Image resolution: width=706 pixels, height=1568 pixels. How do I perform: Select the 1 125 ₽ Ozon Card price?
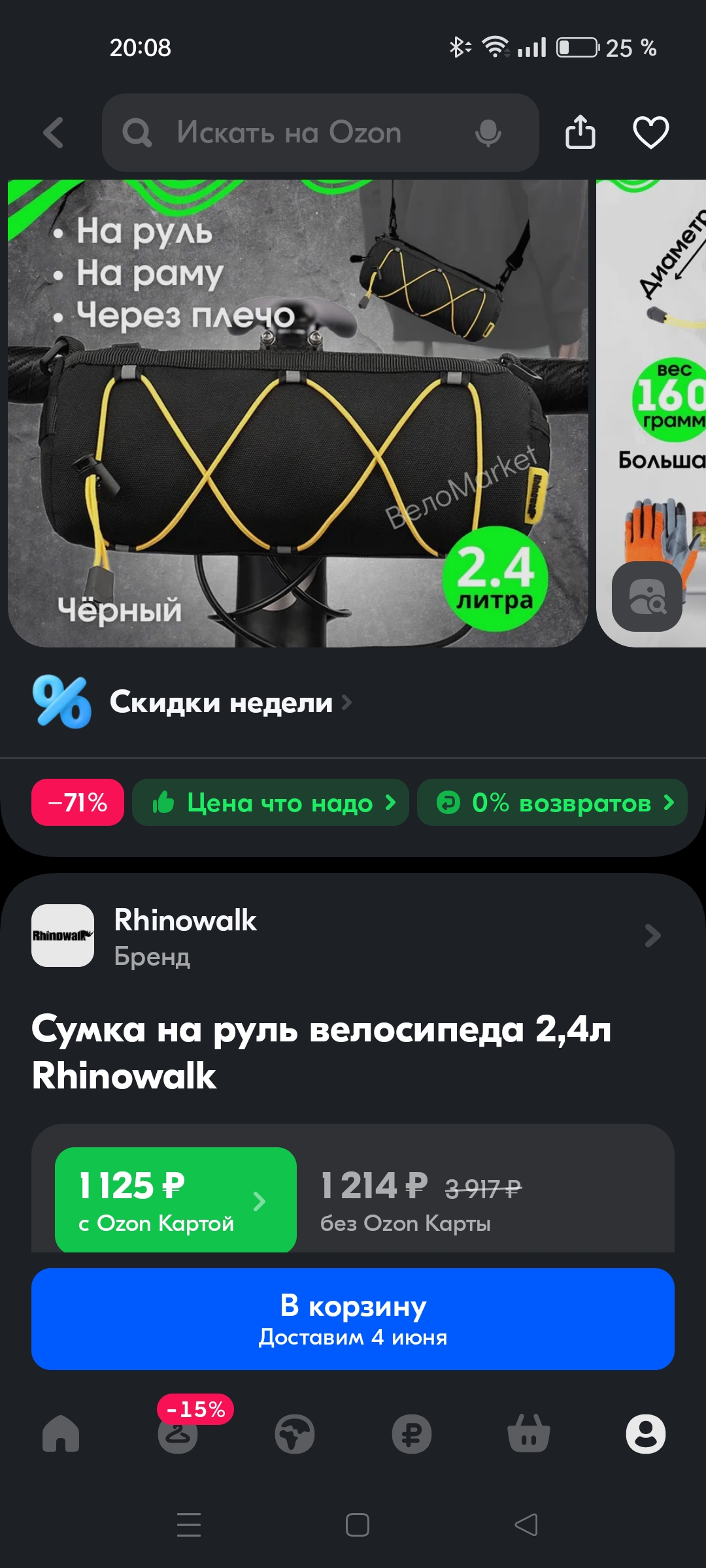(x=176, y=1200)
